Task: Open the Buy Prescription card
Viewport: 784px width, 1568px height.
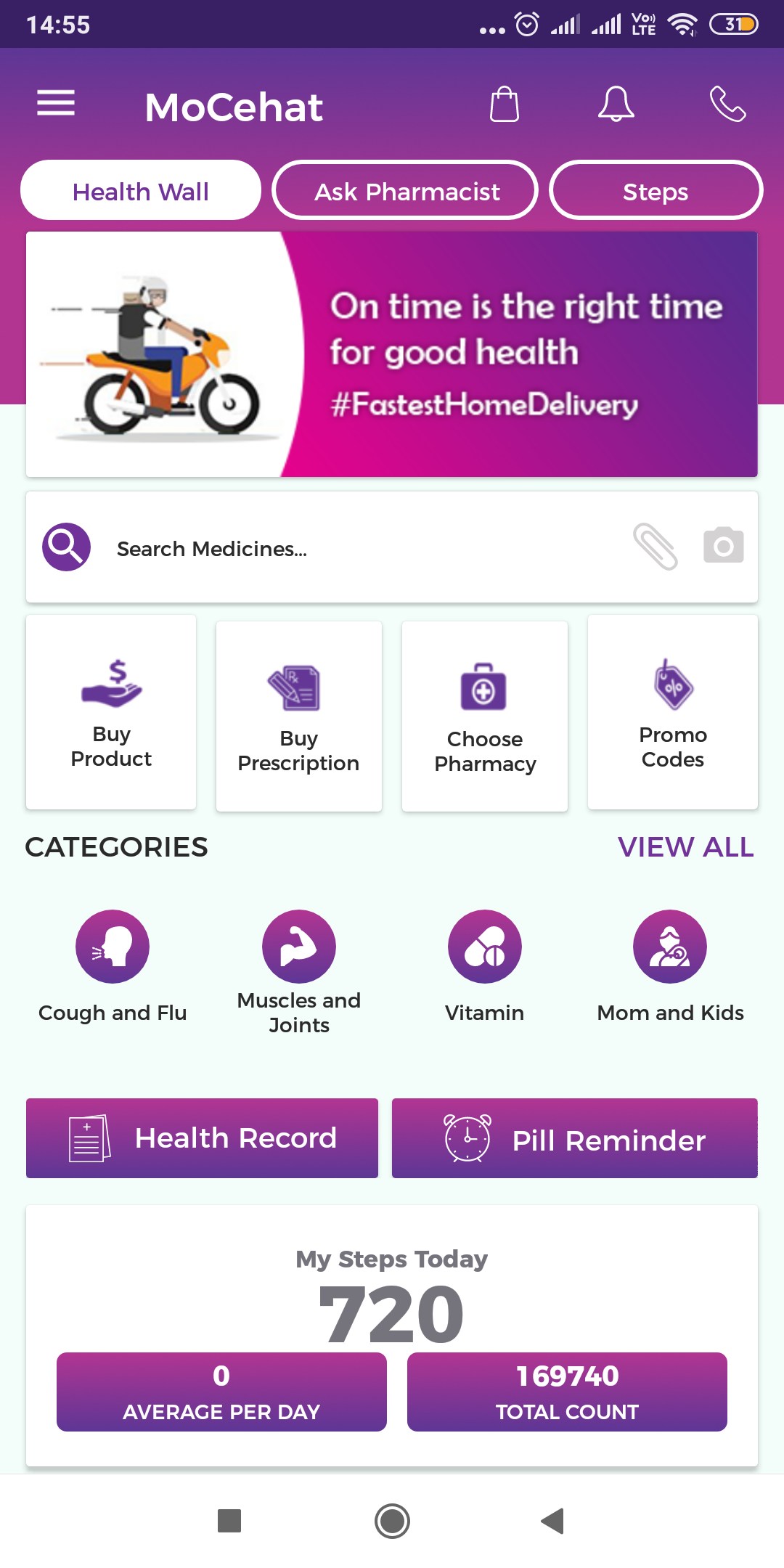Action: click(298, 716)
